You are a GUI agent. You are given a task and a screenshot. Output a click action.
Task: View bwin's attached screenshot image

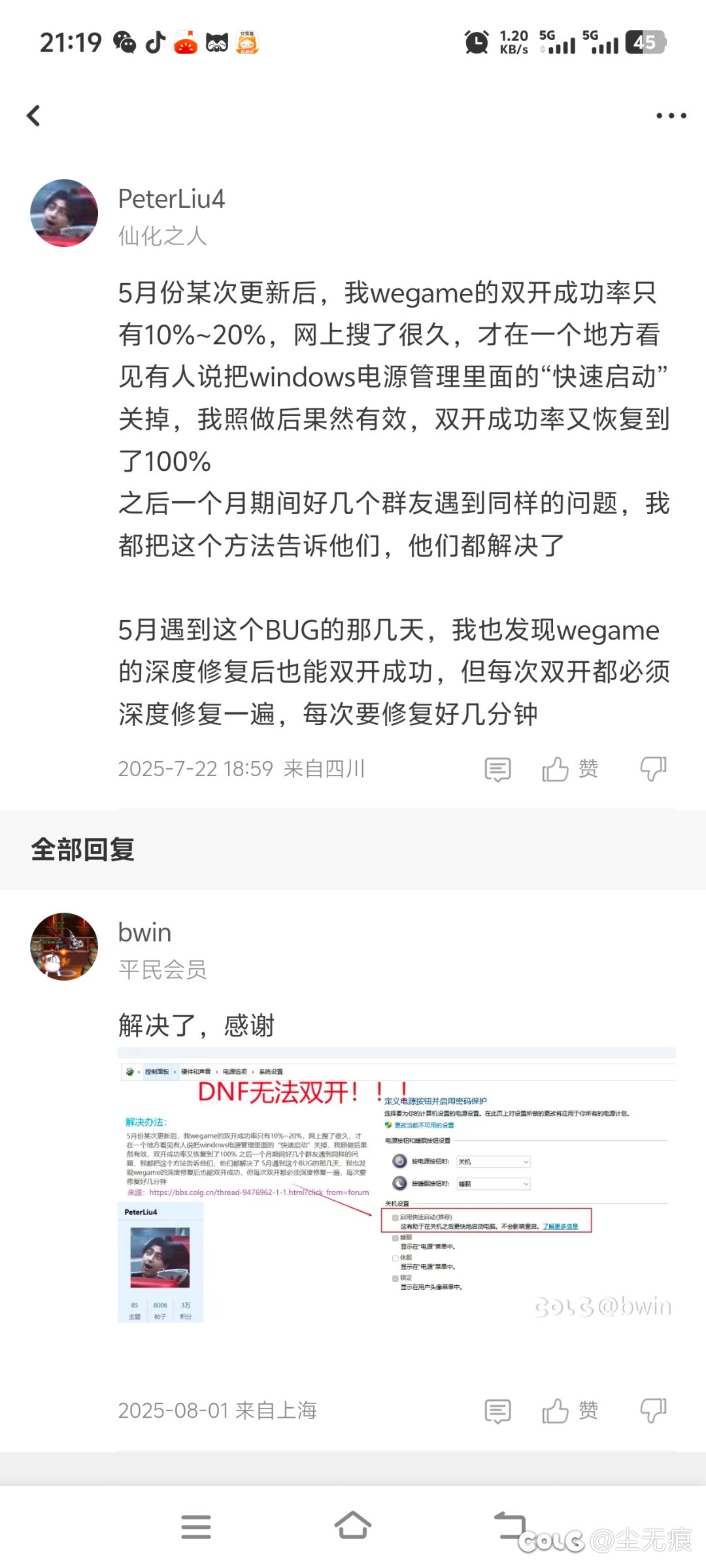pyautogui.click(x=396, y=1186)
